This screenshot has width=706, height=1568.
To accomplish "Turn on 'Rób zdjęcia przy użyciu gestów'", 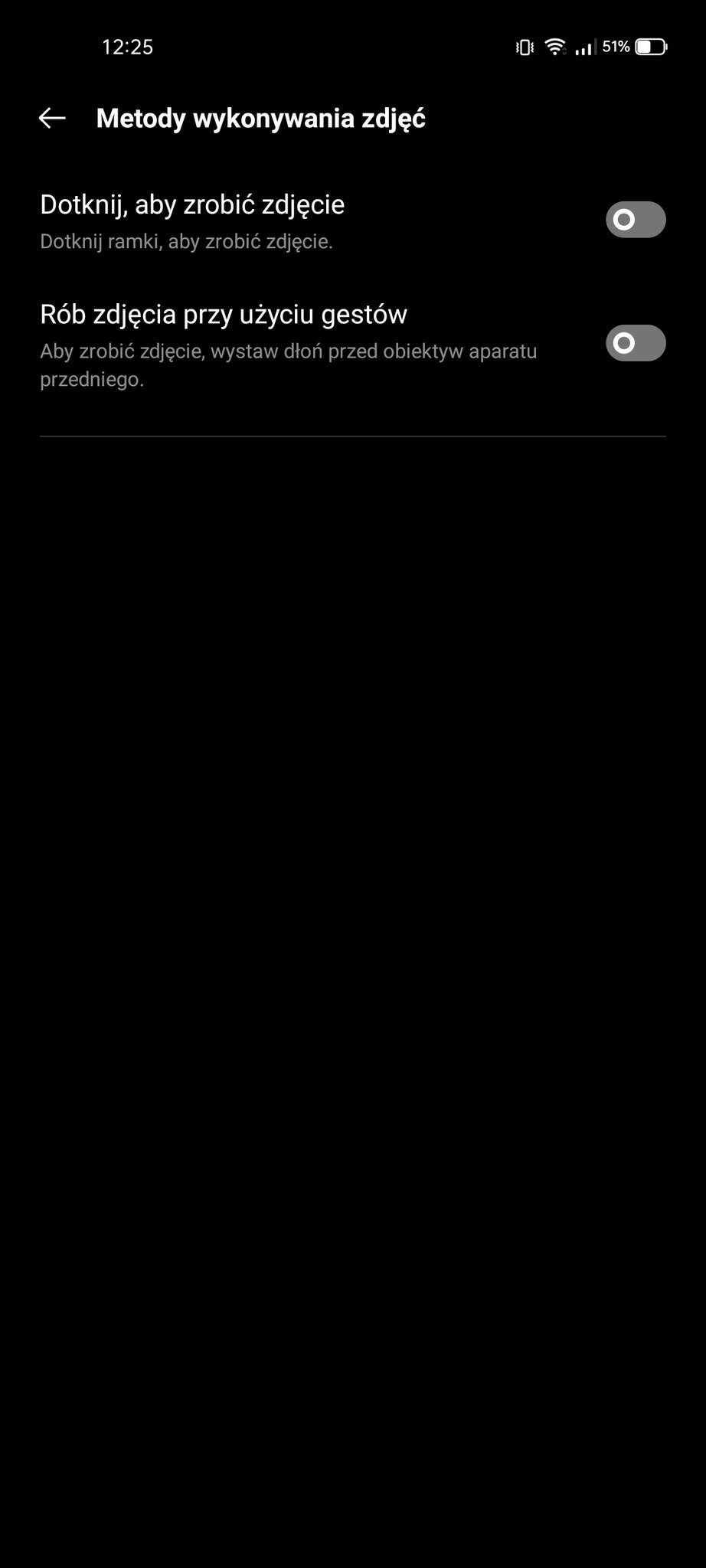I will point(635,343).
